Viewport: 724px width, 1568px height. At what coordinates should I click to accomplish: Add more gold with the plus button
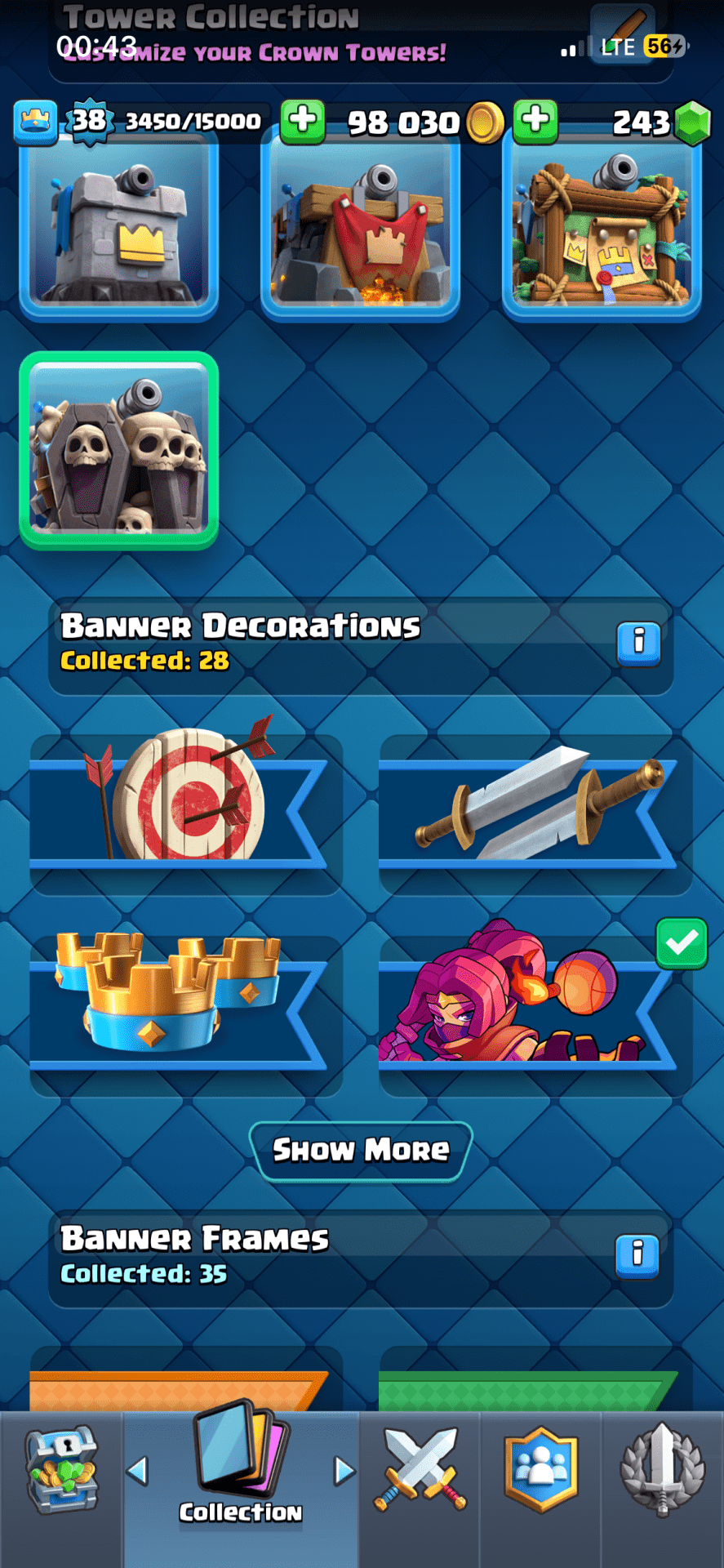(x=303, y=122)
